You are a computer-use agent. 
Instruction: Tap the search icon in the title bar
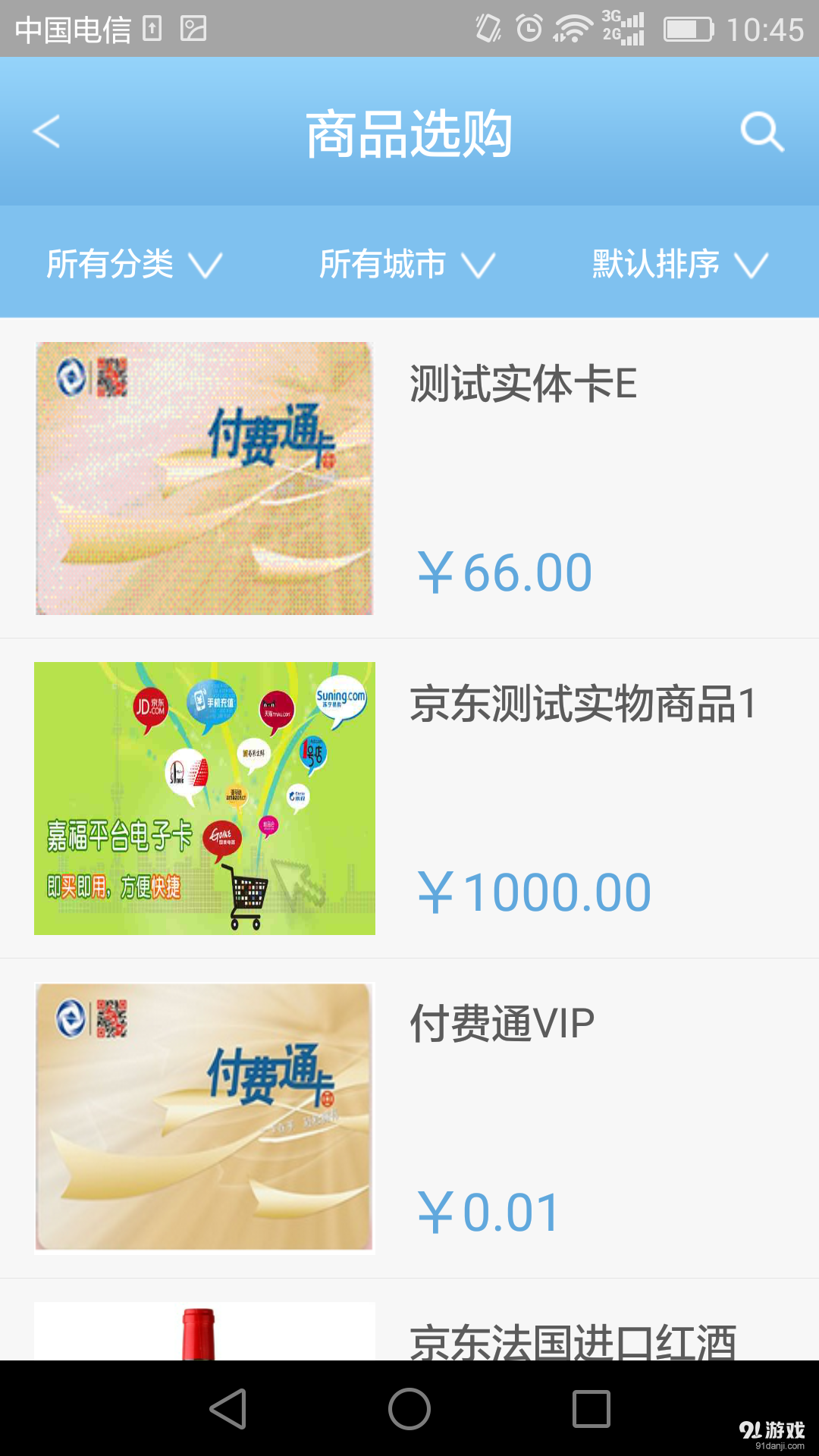coord(763,132)
